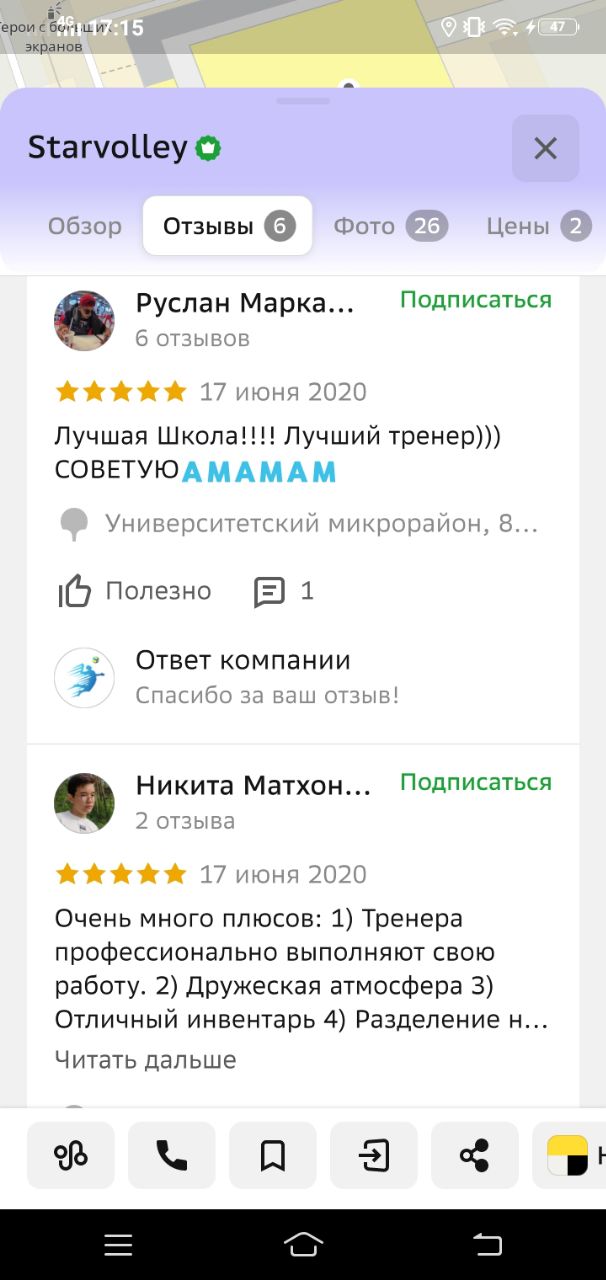Mark Руслан's review as Полезно
This screenshot has width=606, height=1280.
click(x=134, y=591)
